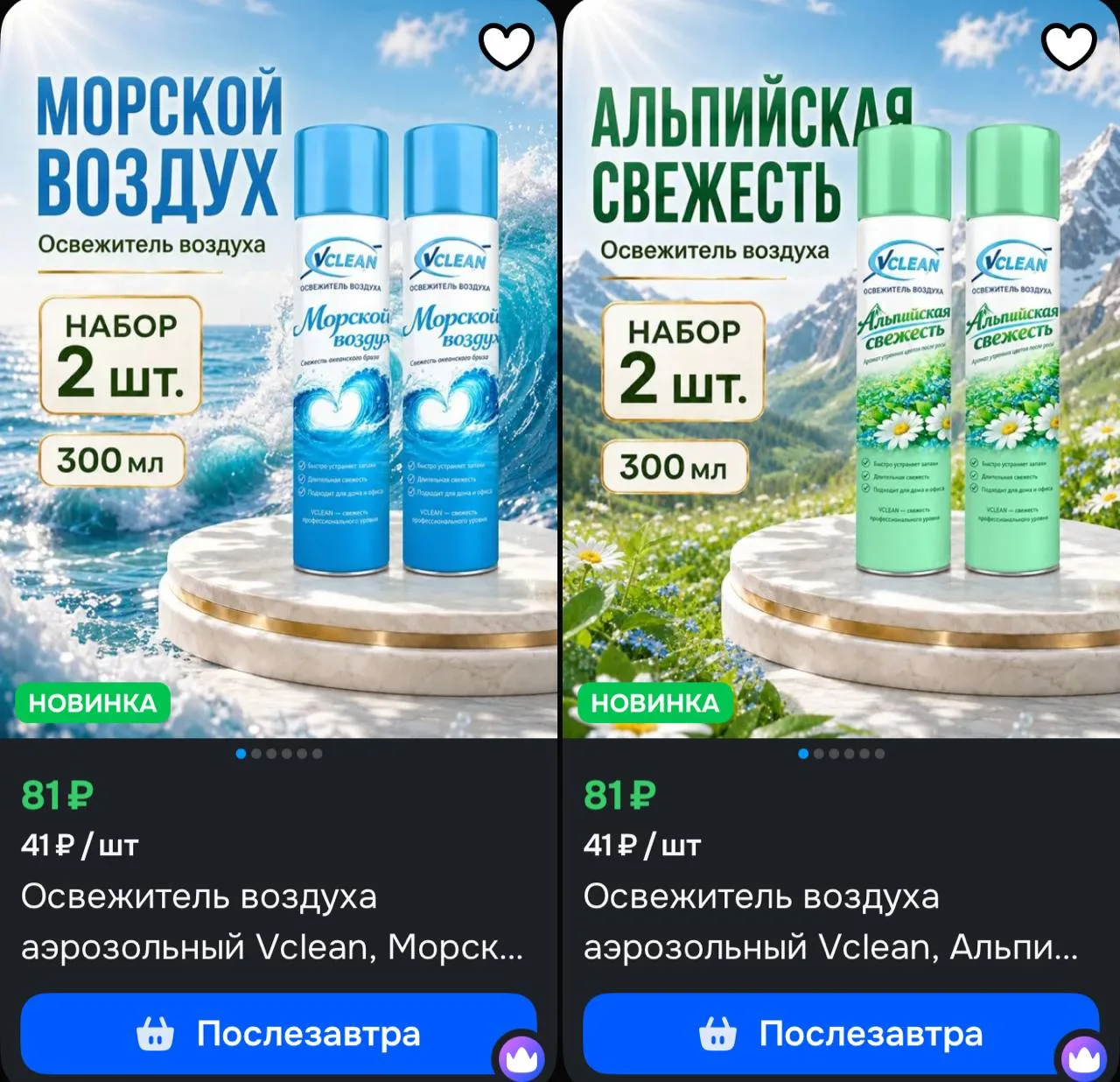Open the Альпийская свежесть product card

coord(841,370)
